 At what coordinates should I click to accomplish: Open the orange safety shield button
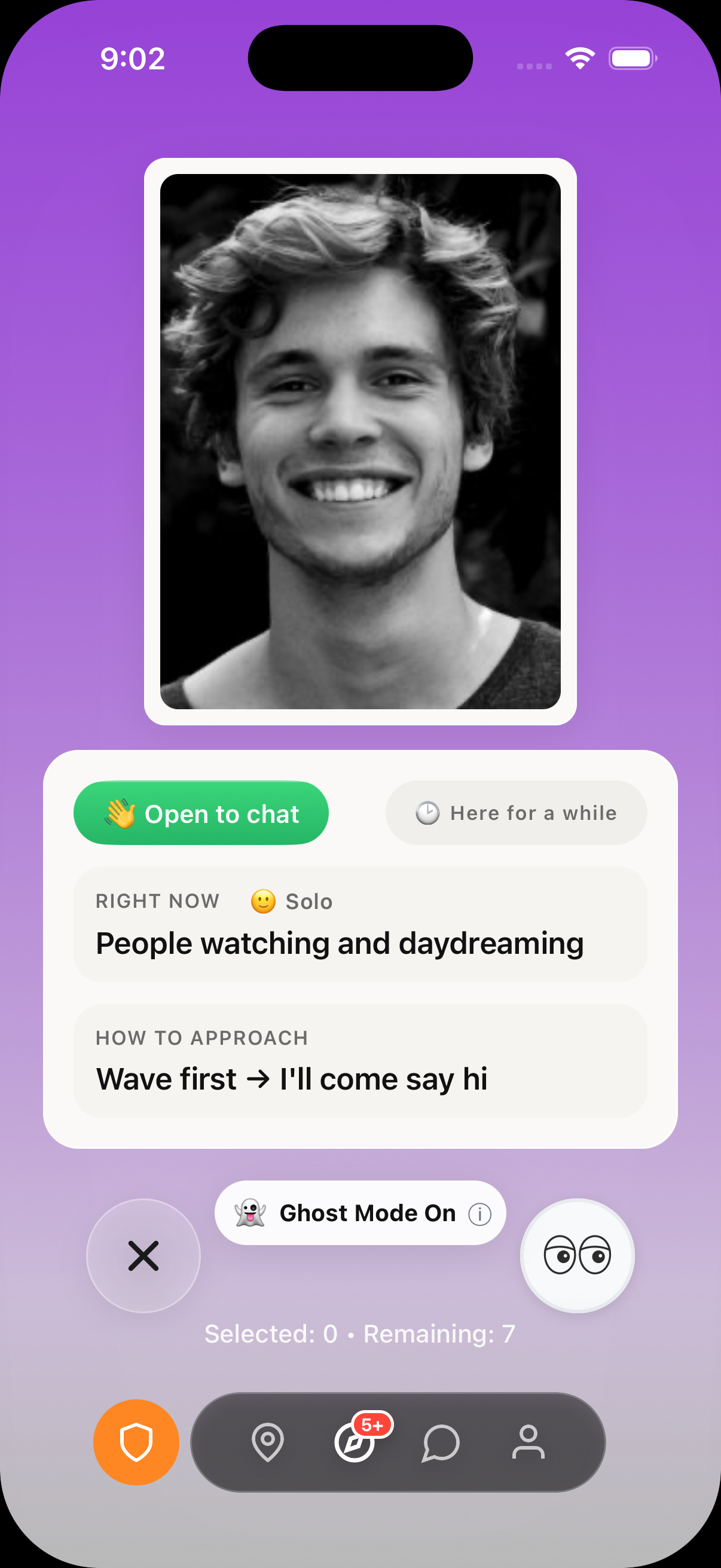click(x=136, y=1442)
